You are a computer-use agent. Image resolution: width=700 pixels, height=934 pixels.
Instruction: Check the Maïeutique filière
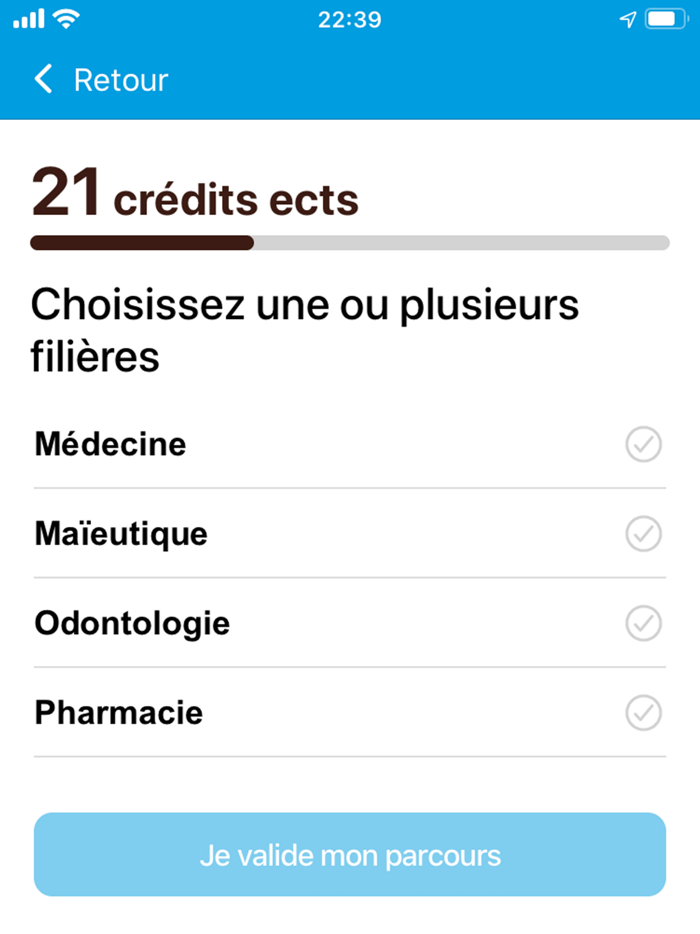point(643,534)
